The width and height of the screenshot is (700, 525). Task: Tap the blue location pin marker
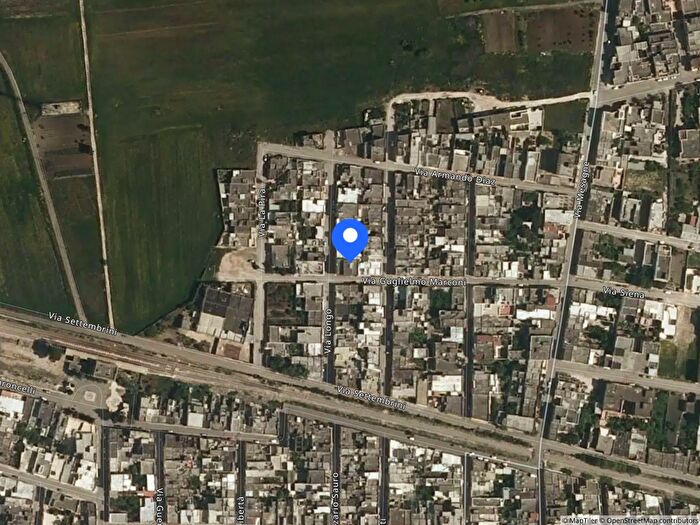tap(350, 239)
